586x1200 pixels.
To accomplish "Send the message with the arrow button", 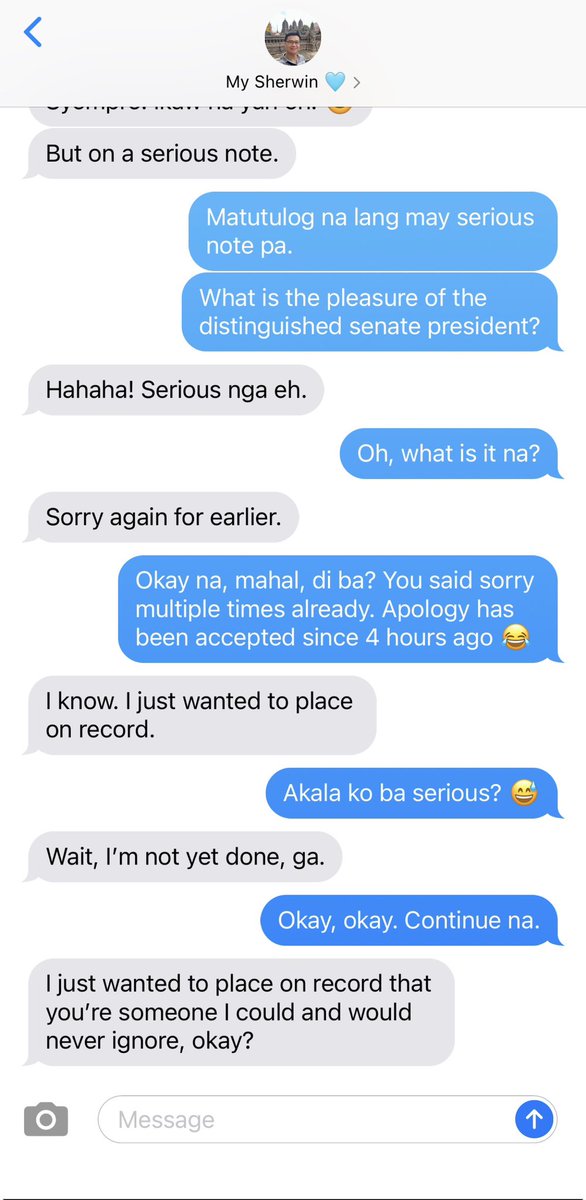I will (534, 1120).
